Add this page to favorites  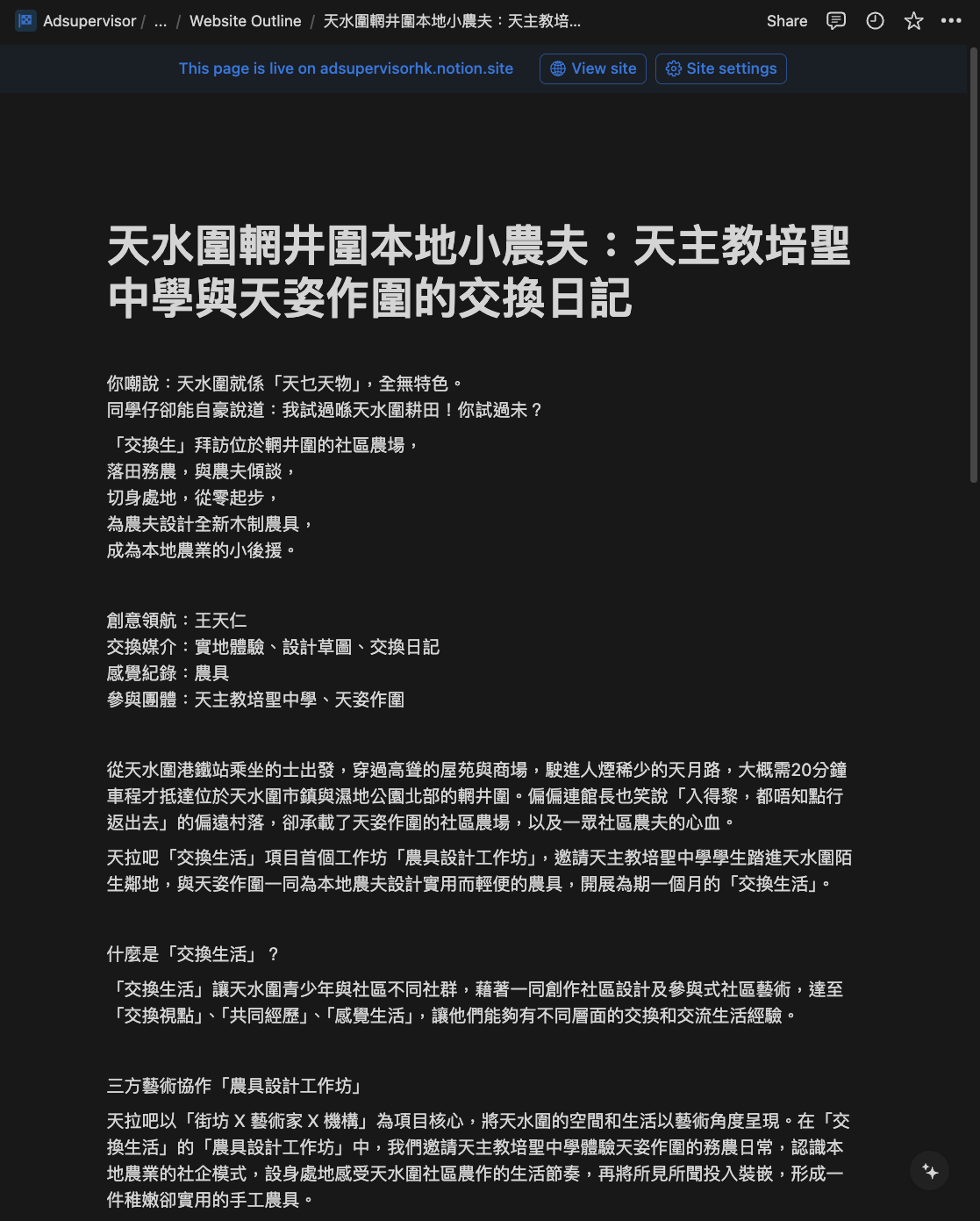(x=913, y=21)
